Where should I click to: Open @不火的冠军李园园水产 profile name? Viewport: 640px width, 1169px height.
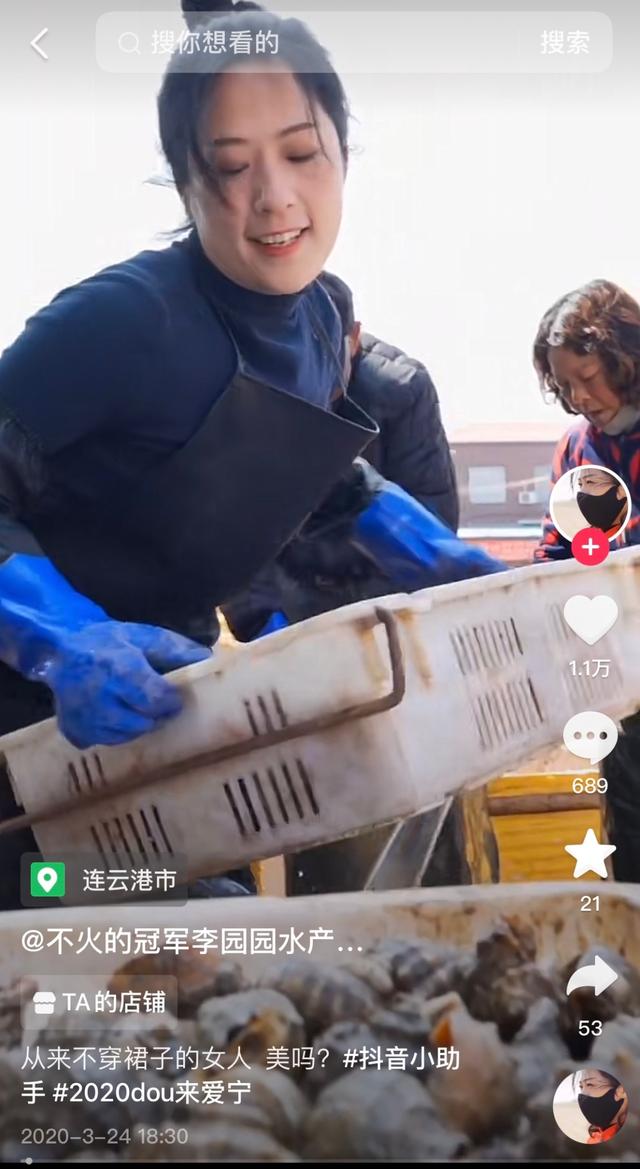[192, 941]
